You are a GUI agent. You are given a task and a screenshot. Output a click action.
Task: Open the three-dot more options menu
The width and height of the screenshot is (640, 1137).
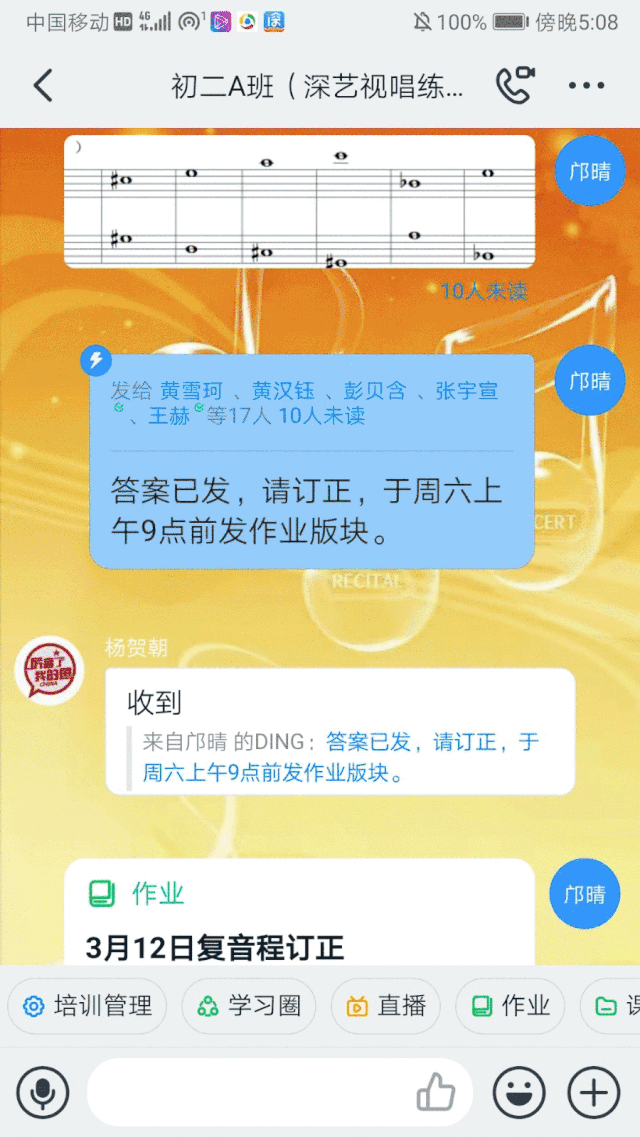587,86
